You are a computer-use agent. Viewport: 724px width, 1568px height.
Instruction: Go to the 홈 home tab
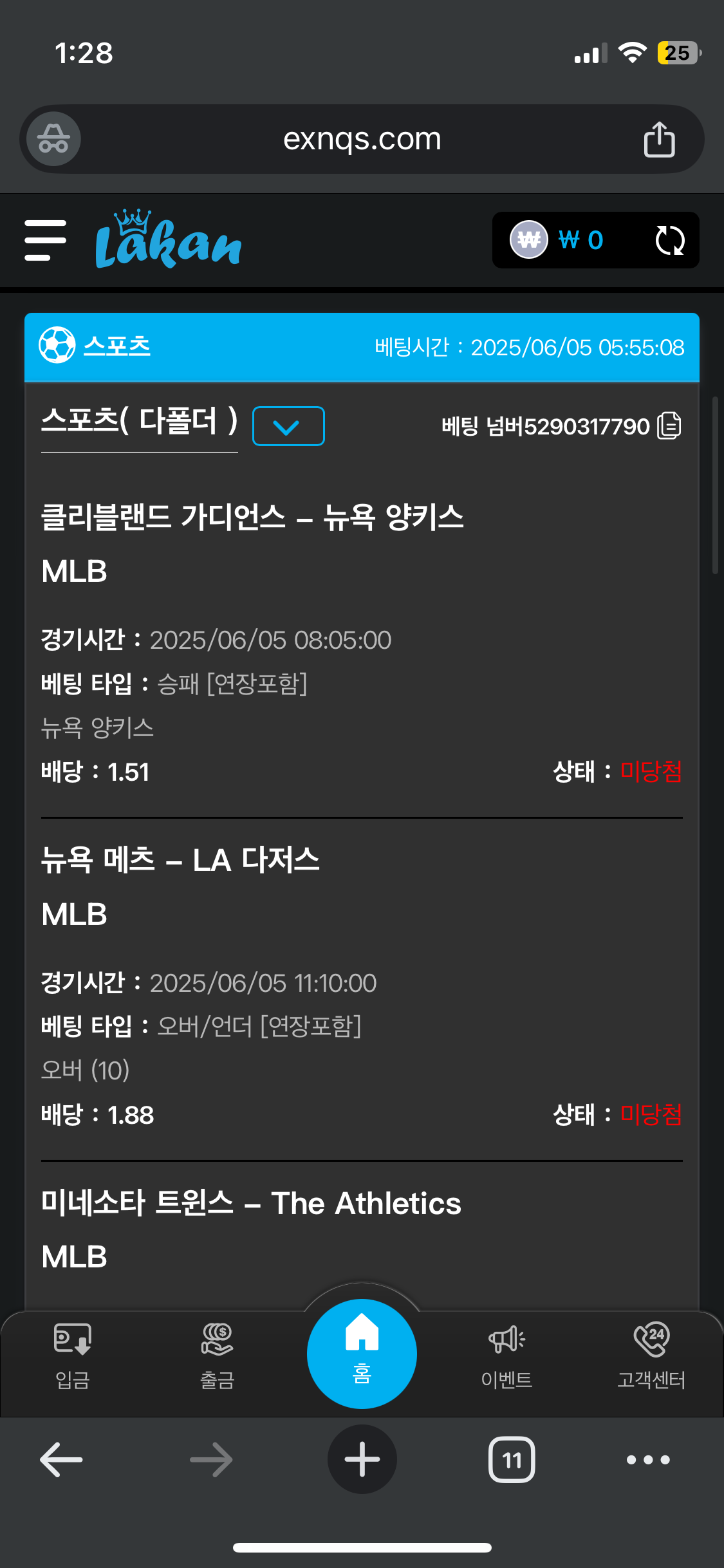click(x=362, y=1353)
